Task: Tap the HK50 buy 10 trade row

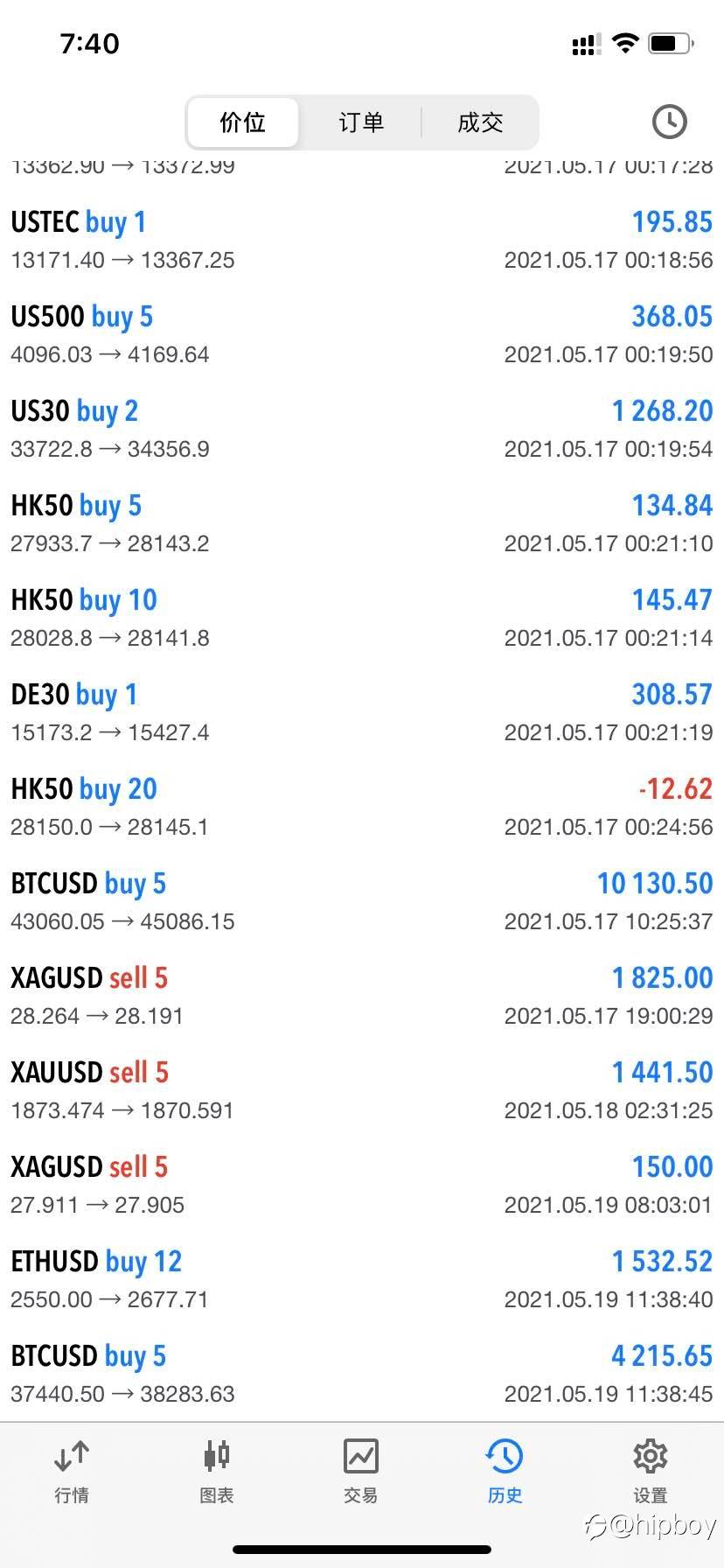Action: point(362,618)
